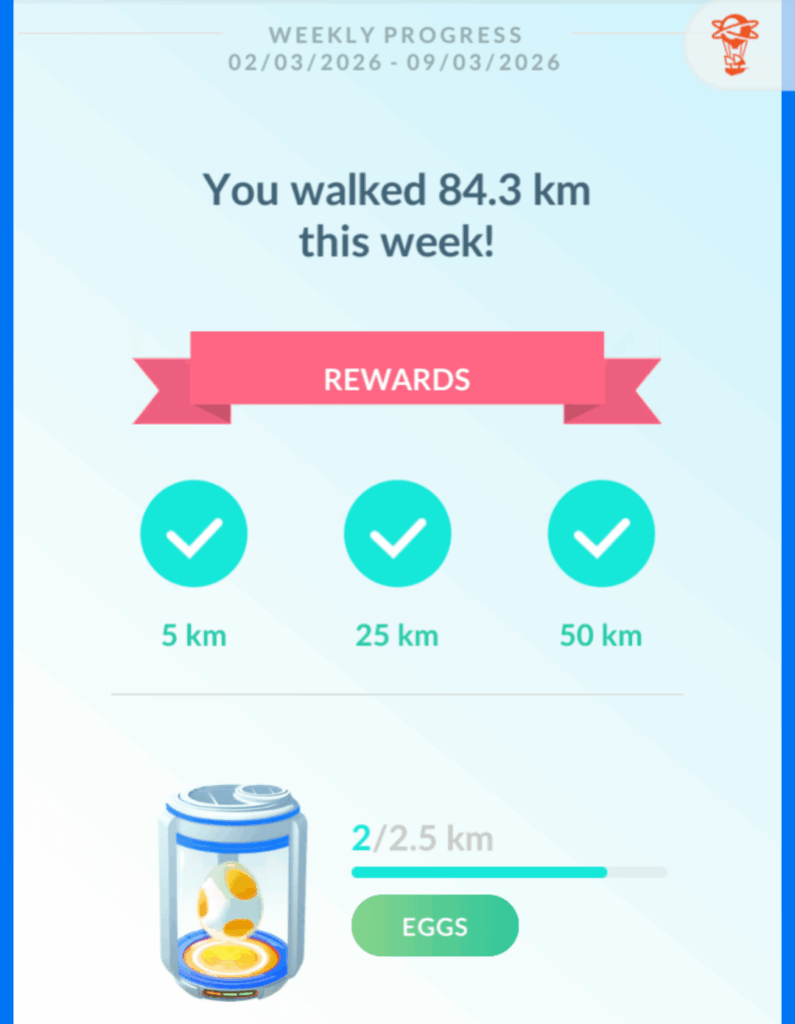Click the teal egg distance progress bar
Screen dimensions: 795x1024
tap(478, 872)
